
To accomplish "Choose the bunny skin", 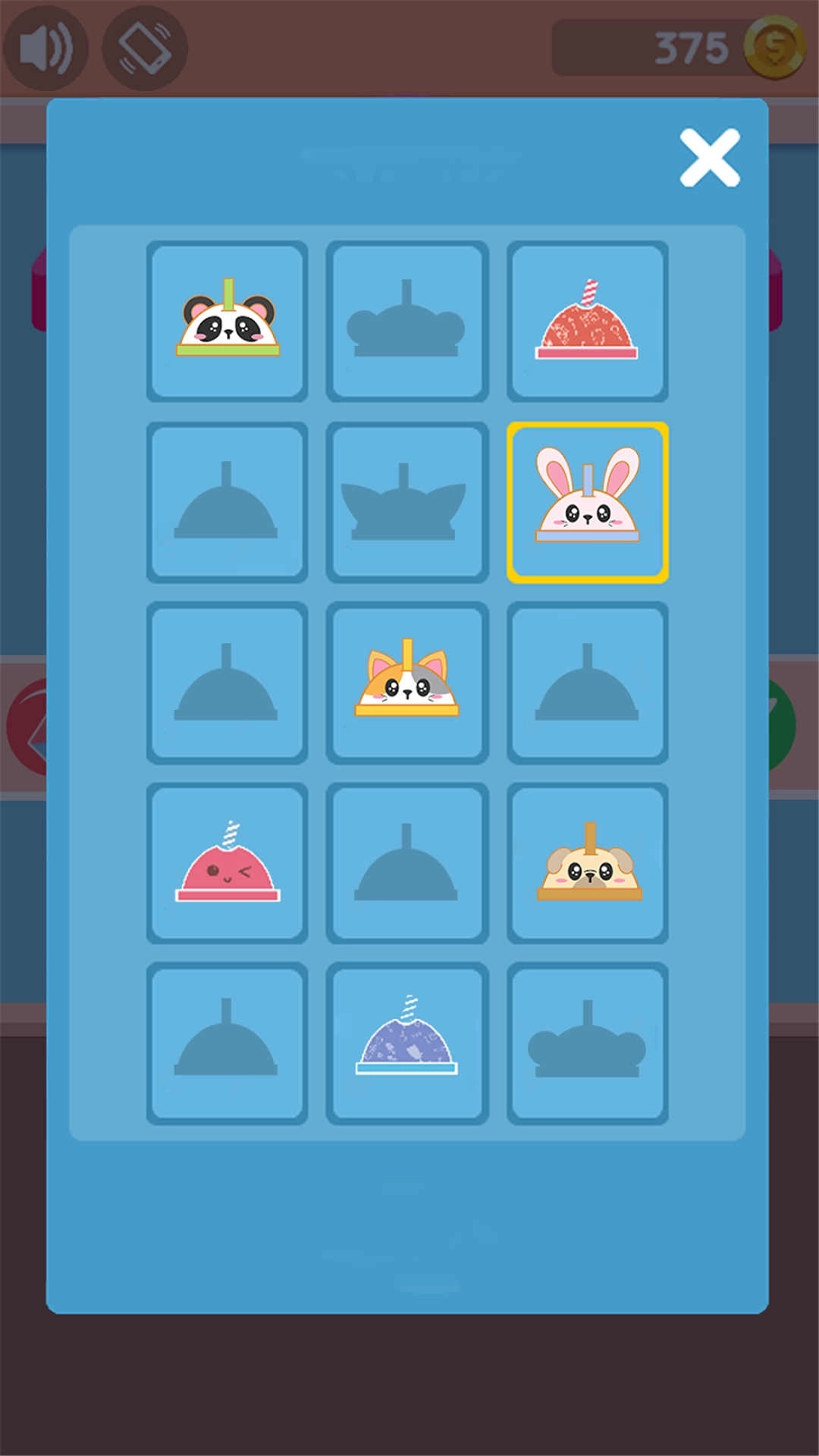I will (x=587, y=502).
